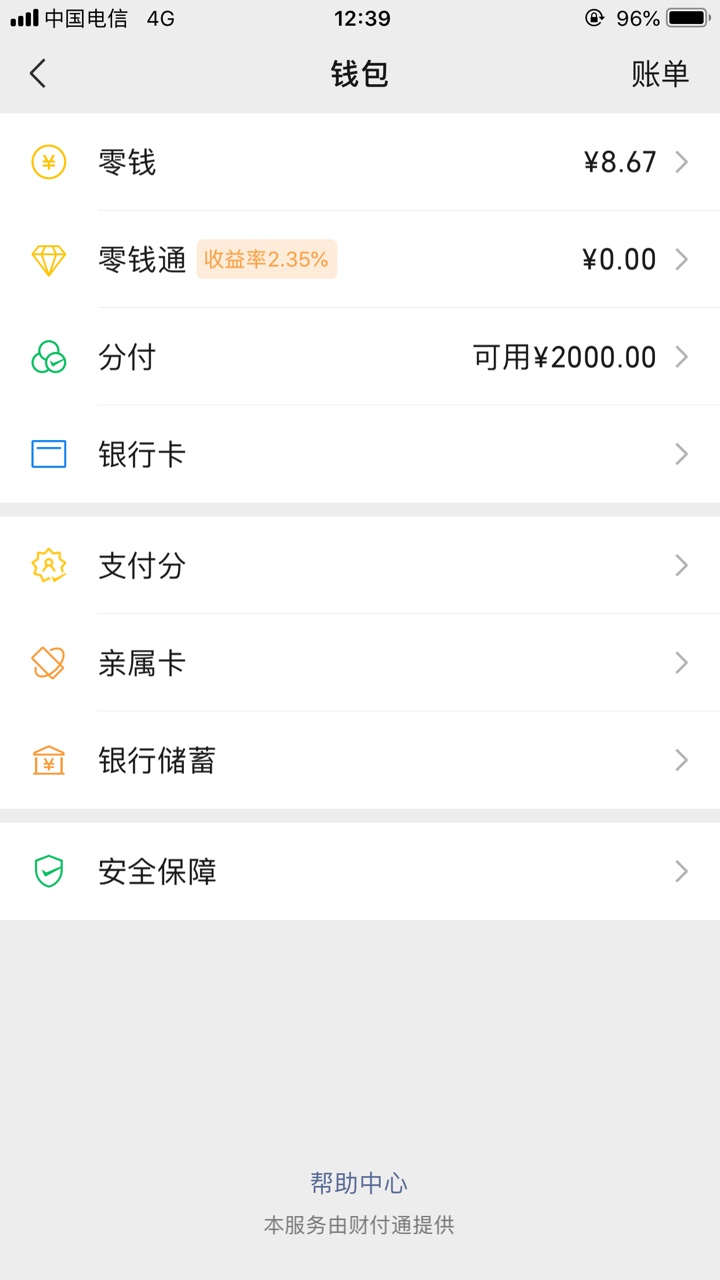Open the 零钱 balance row
Screen dimensions: 720x1280
tap(360, 162)
